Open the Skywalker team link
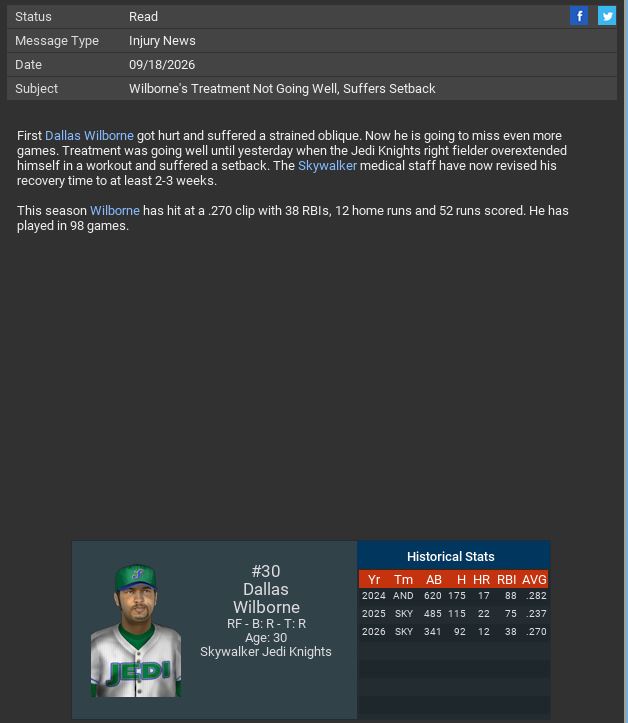This screenshot has height=723, width=628. pos(327,166)
